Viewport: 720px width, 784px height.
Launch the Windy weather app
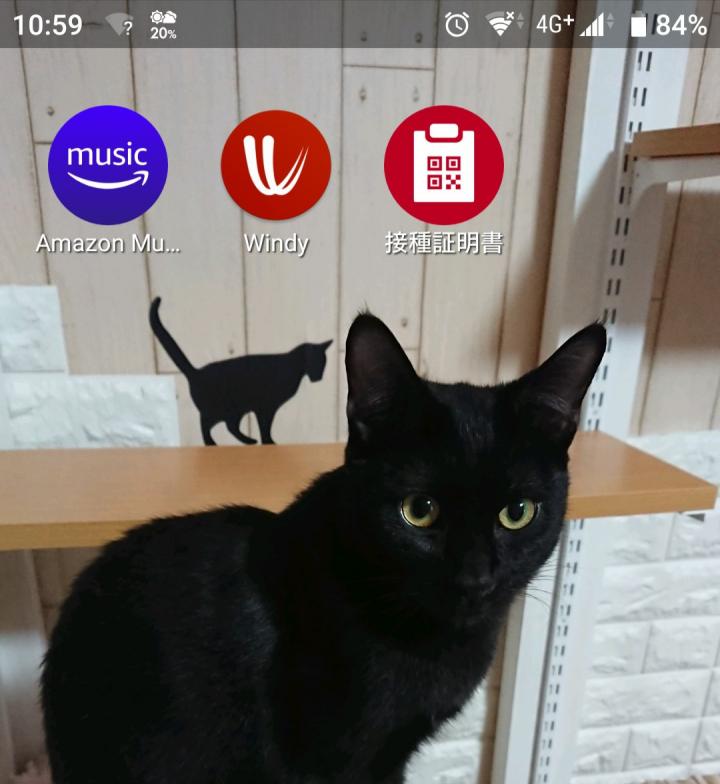coord(276,165)
